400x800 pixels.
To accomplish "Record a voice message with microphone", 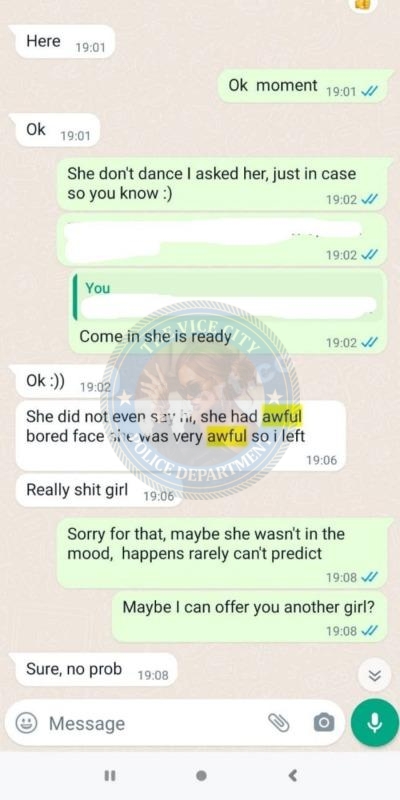I will coord(374,722).
